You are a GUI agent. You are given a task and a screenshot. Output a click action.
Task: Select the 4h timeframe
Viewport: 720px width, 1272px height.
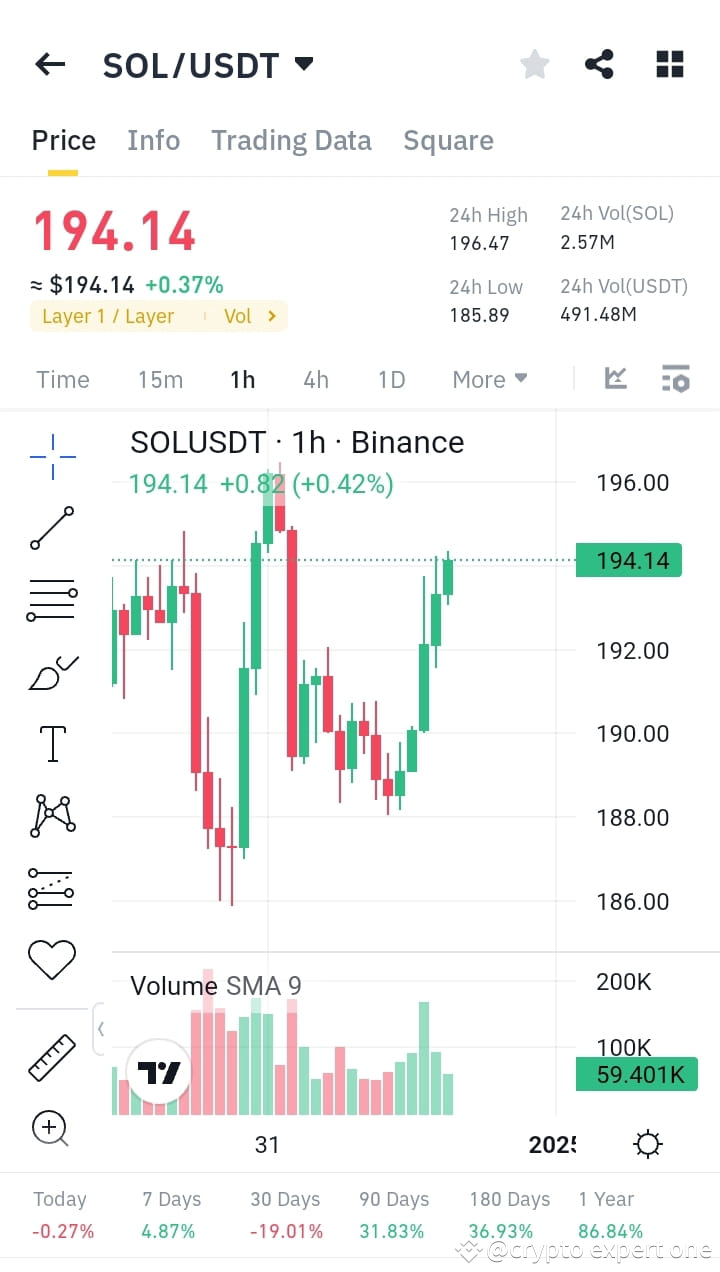(x=315, y=379)
